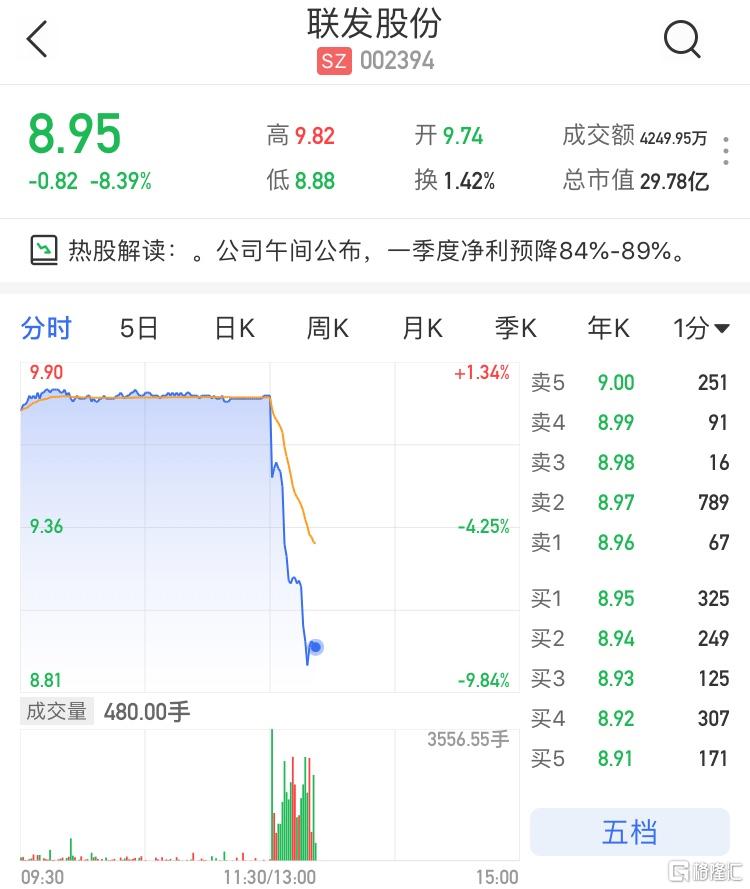Click the red SZ exchange badge
Screen dimensions: 750x889
333,61
